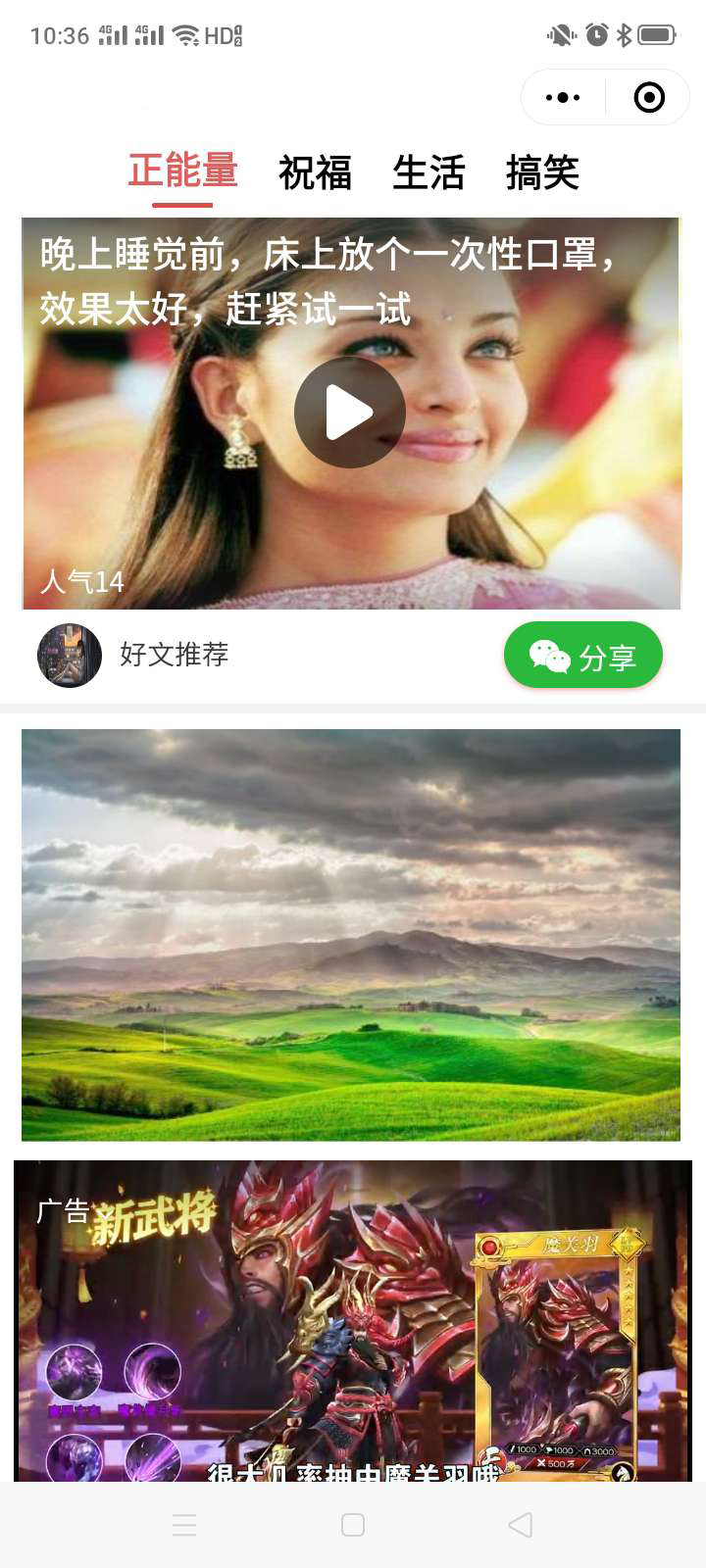Image resolution: width=706 pixels, height=1568 pixels.
Task: Close the mini program with the circle button
Action: [649, 97]
